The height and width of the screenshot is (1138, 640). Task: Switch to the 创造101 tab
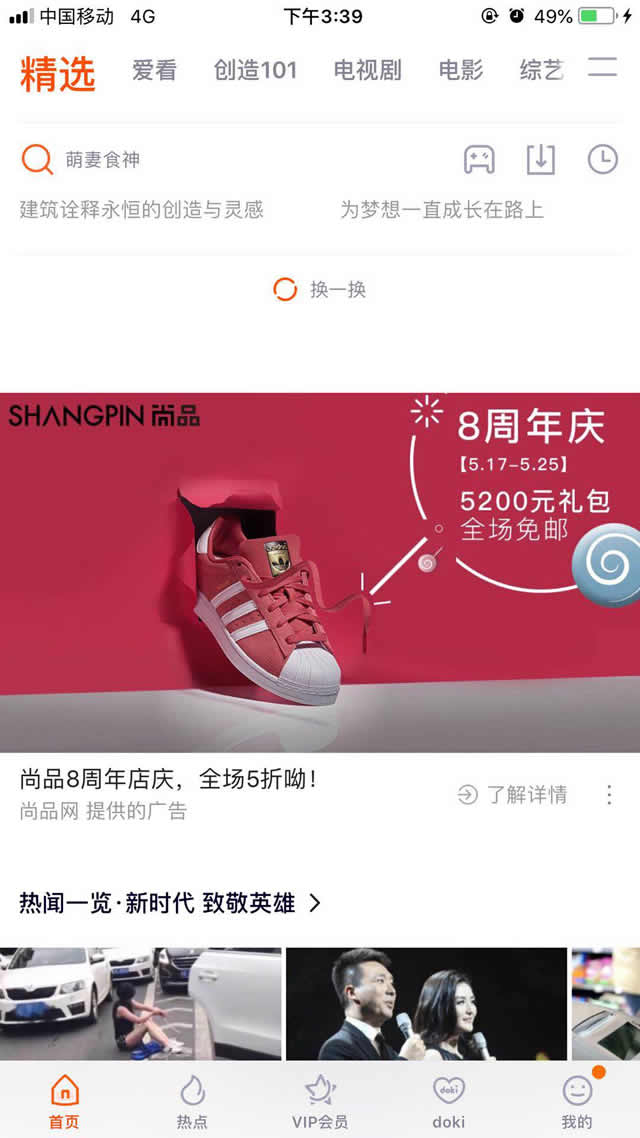click(255, 70)
